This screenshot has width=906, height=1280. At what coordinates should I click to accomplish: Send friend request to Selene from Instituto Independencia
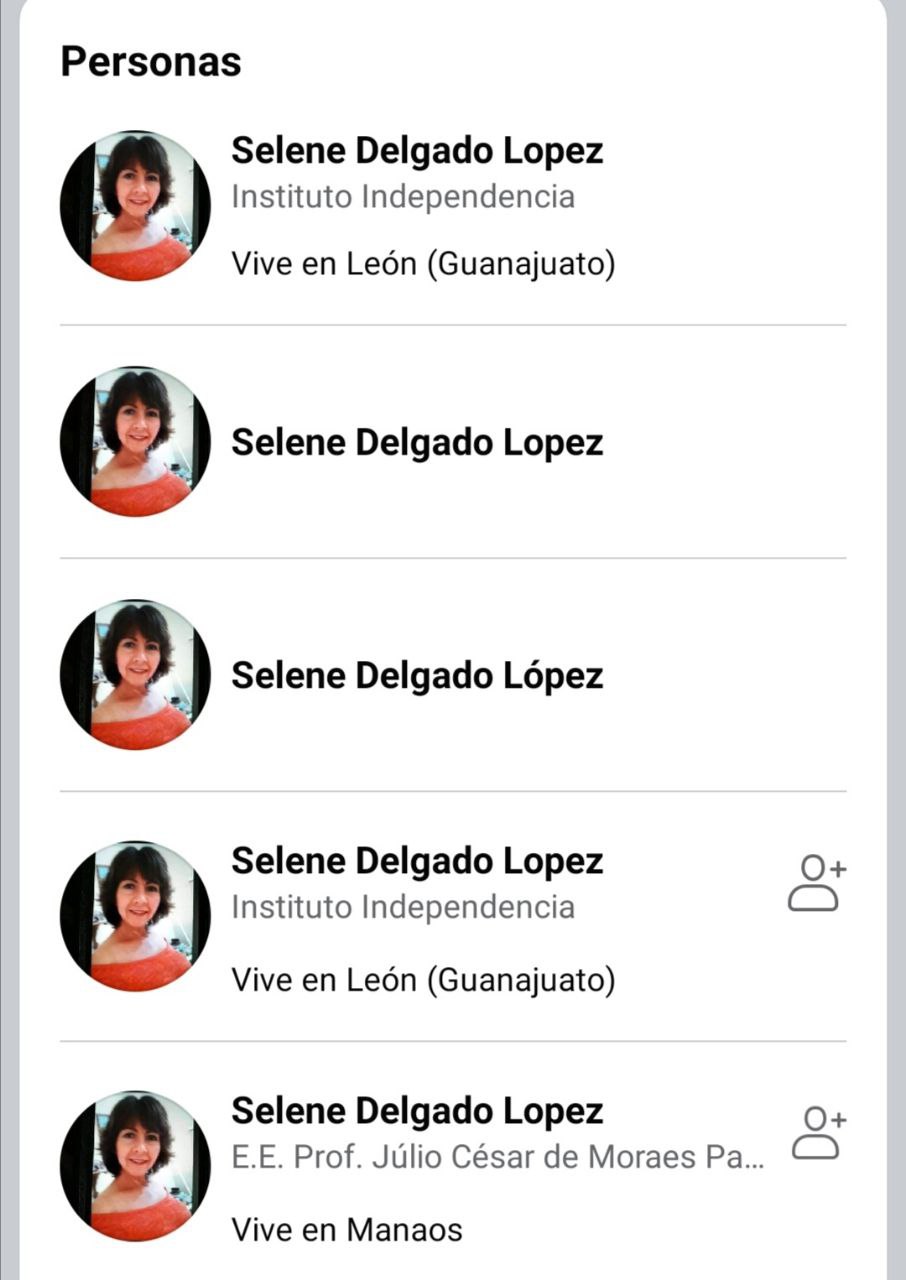coord(818,883)
